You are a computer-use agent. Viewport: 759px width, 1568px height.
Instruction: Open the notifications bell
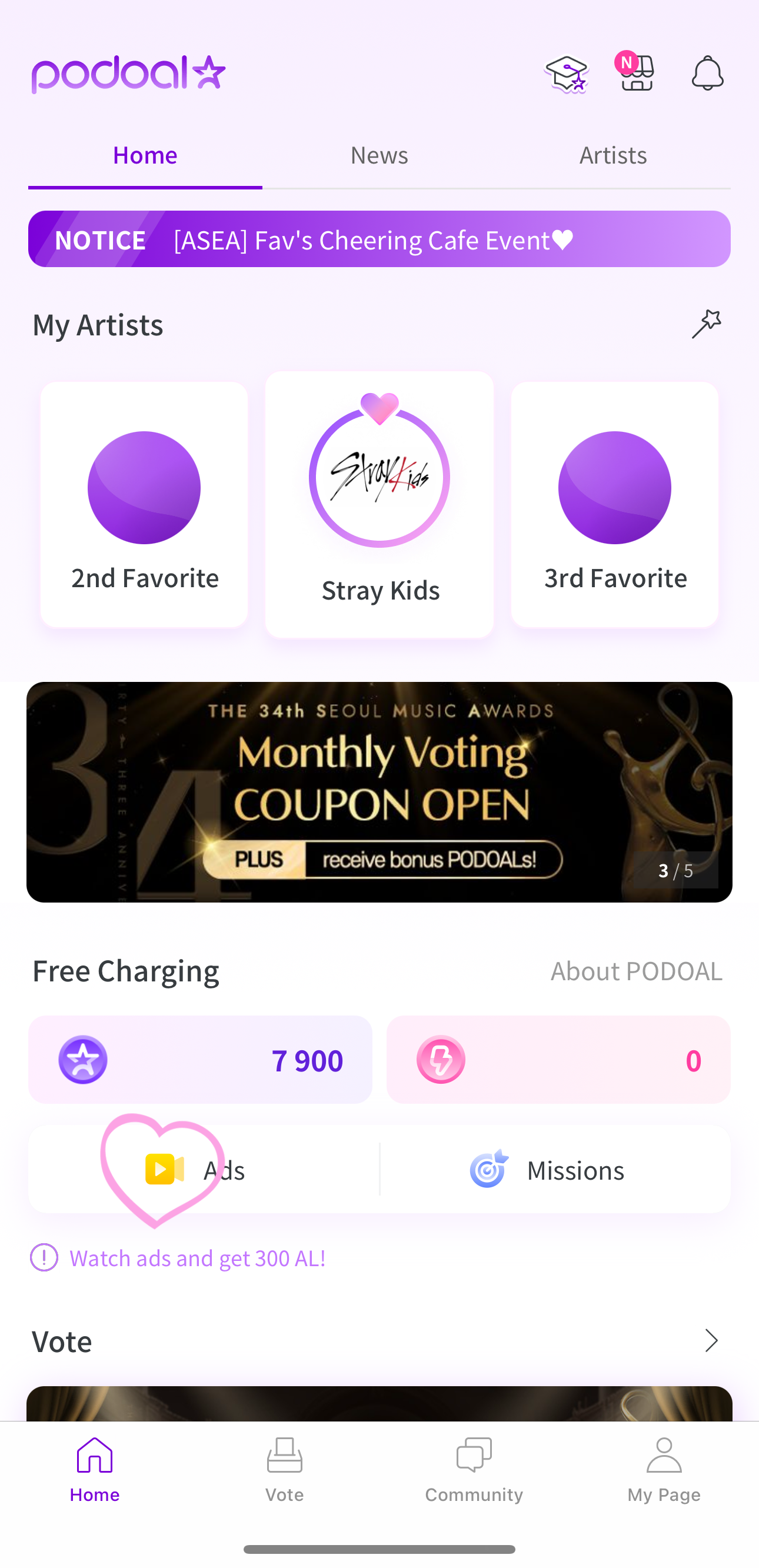click(x=707, y=74)
